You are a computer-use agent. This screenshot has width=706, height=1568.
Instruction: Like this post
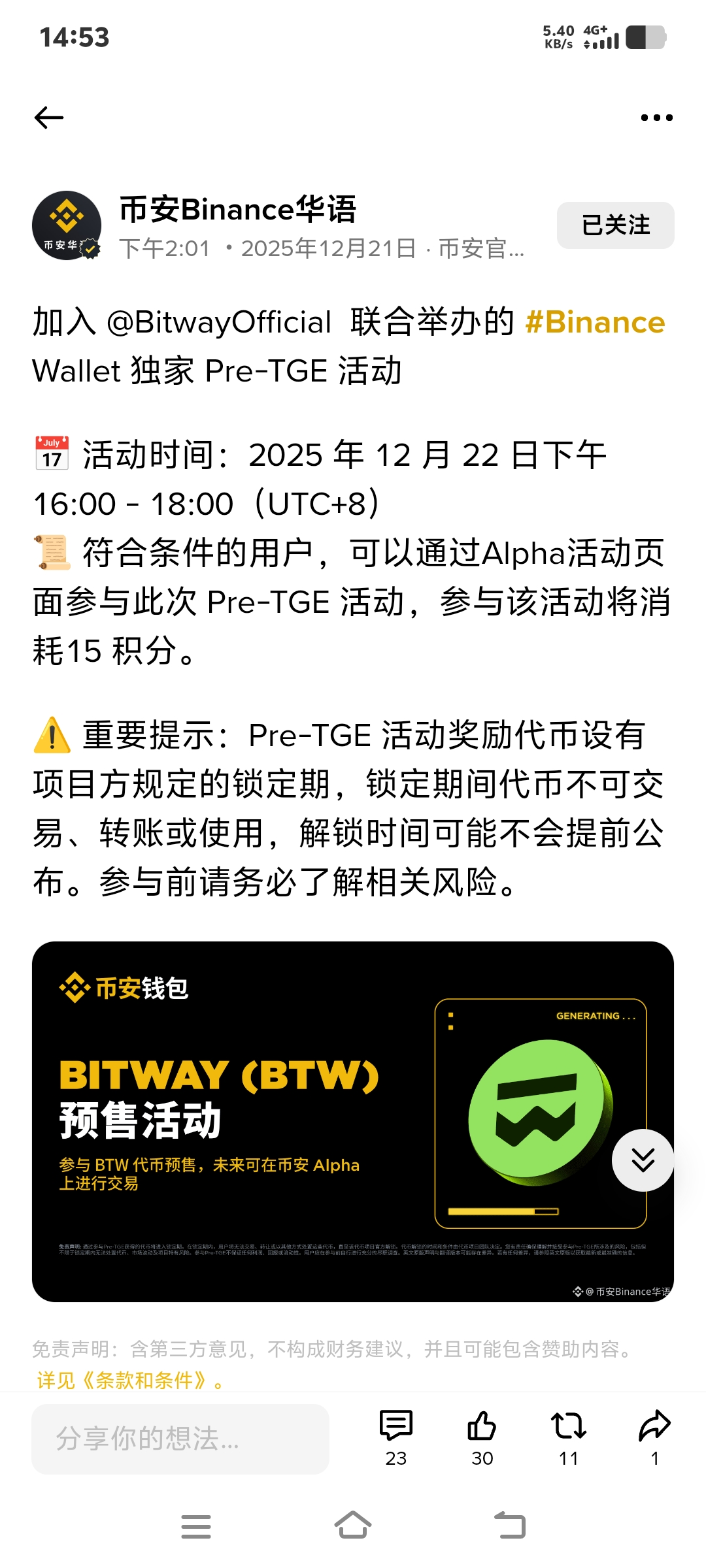pos(482,1437)
